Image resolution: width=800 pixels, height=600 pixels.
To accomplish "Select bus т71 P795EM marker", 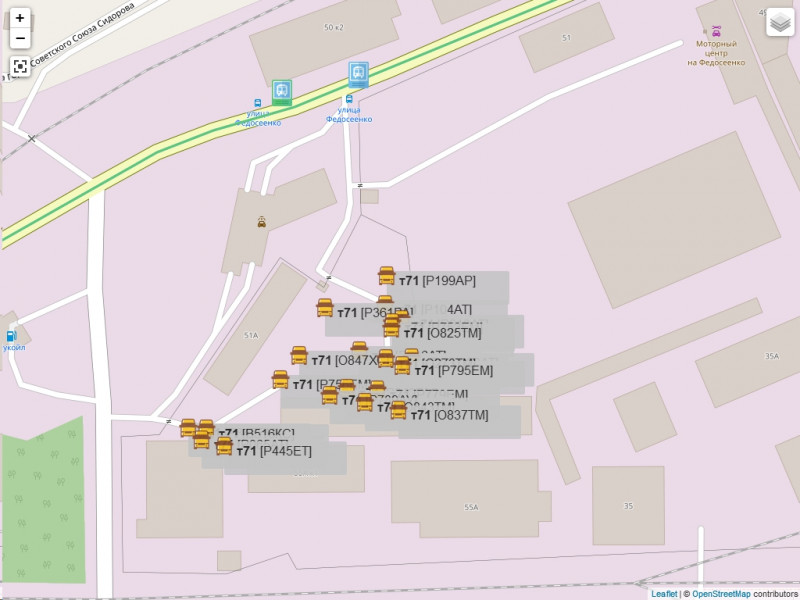I will (402, 366).
